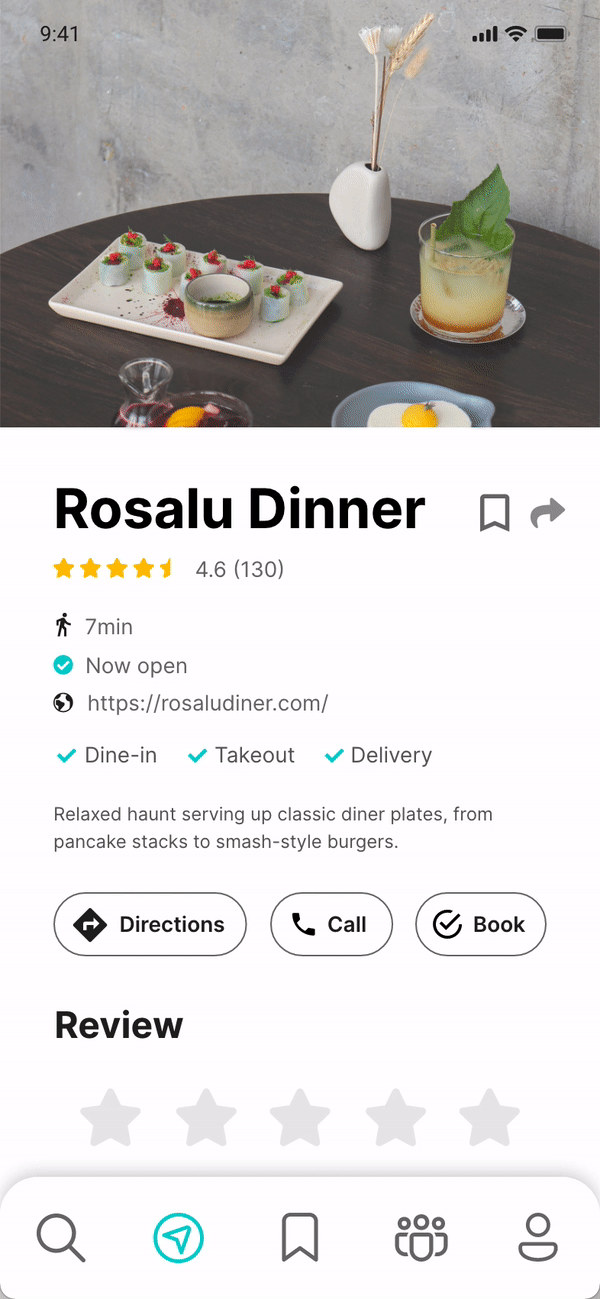Image resolution: width=600 pixels, height=1299 pixels.
Task: Open the navigation explore tab
Action: (x=178, y=1238)
